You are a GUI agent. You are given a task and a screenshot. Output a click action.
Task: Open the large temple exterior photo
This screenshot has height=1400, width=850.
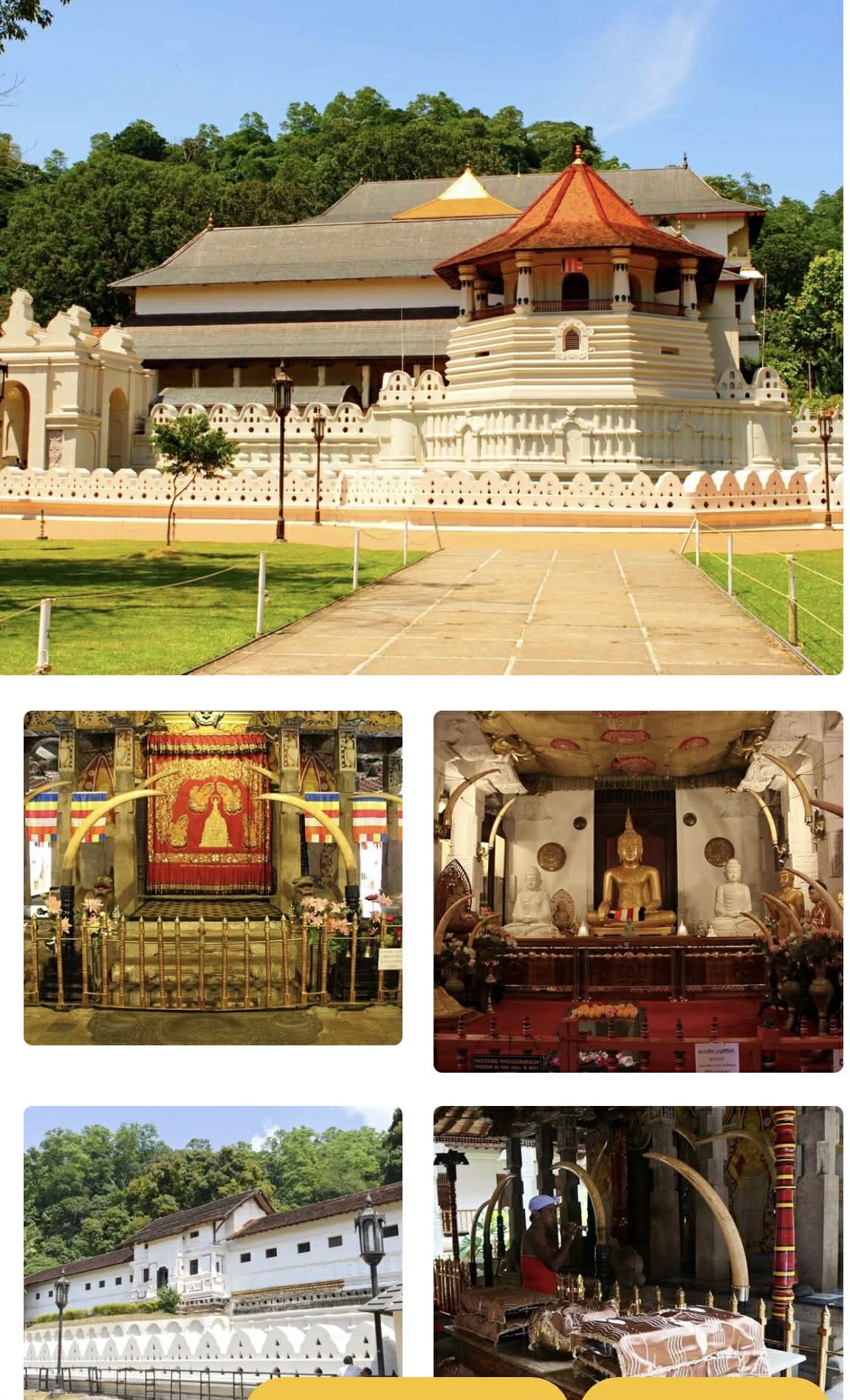[x=421, y=337]
